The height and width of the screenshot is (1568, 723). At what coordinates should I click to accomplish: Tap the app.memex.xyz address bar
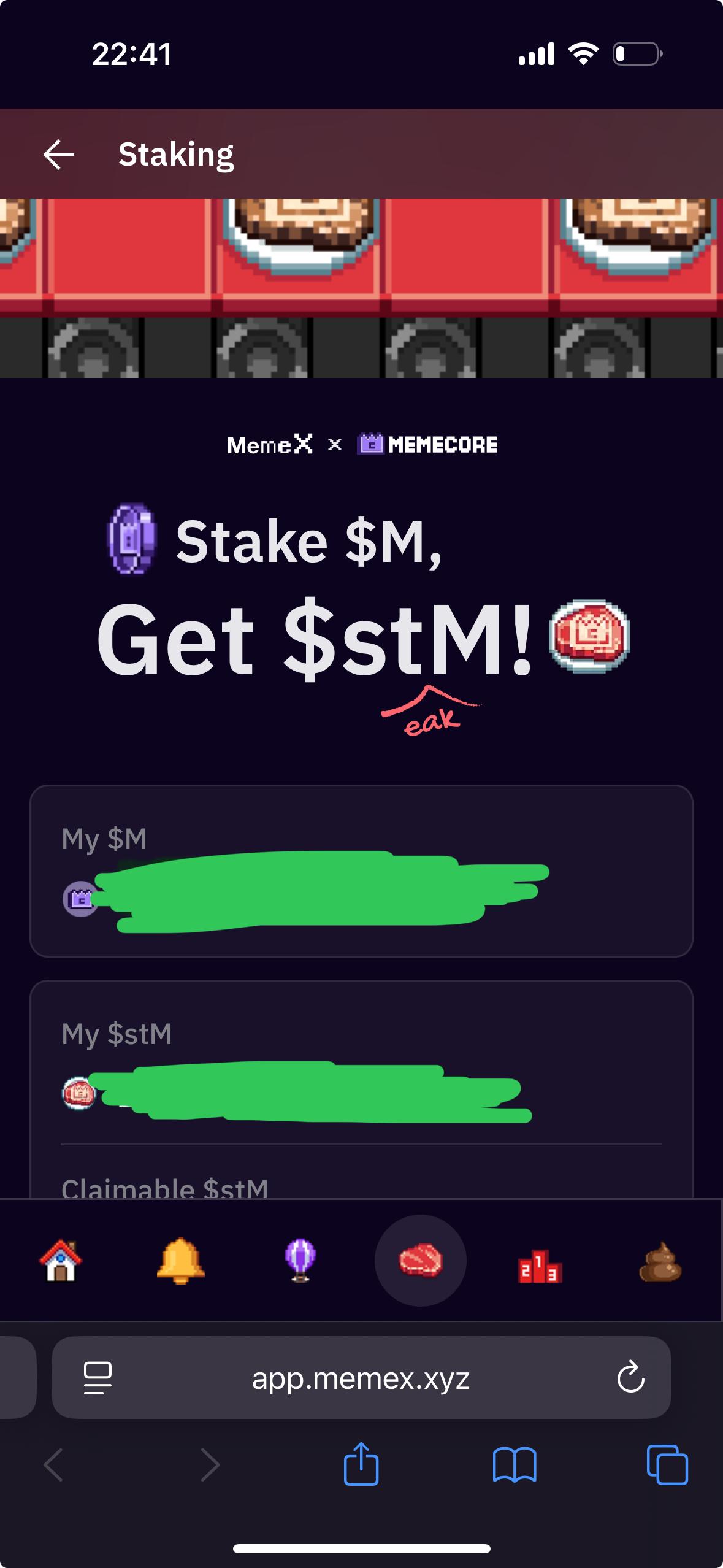(x=361, y=1378)
